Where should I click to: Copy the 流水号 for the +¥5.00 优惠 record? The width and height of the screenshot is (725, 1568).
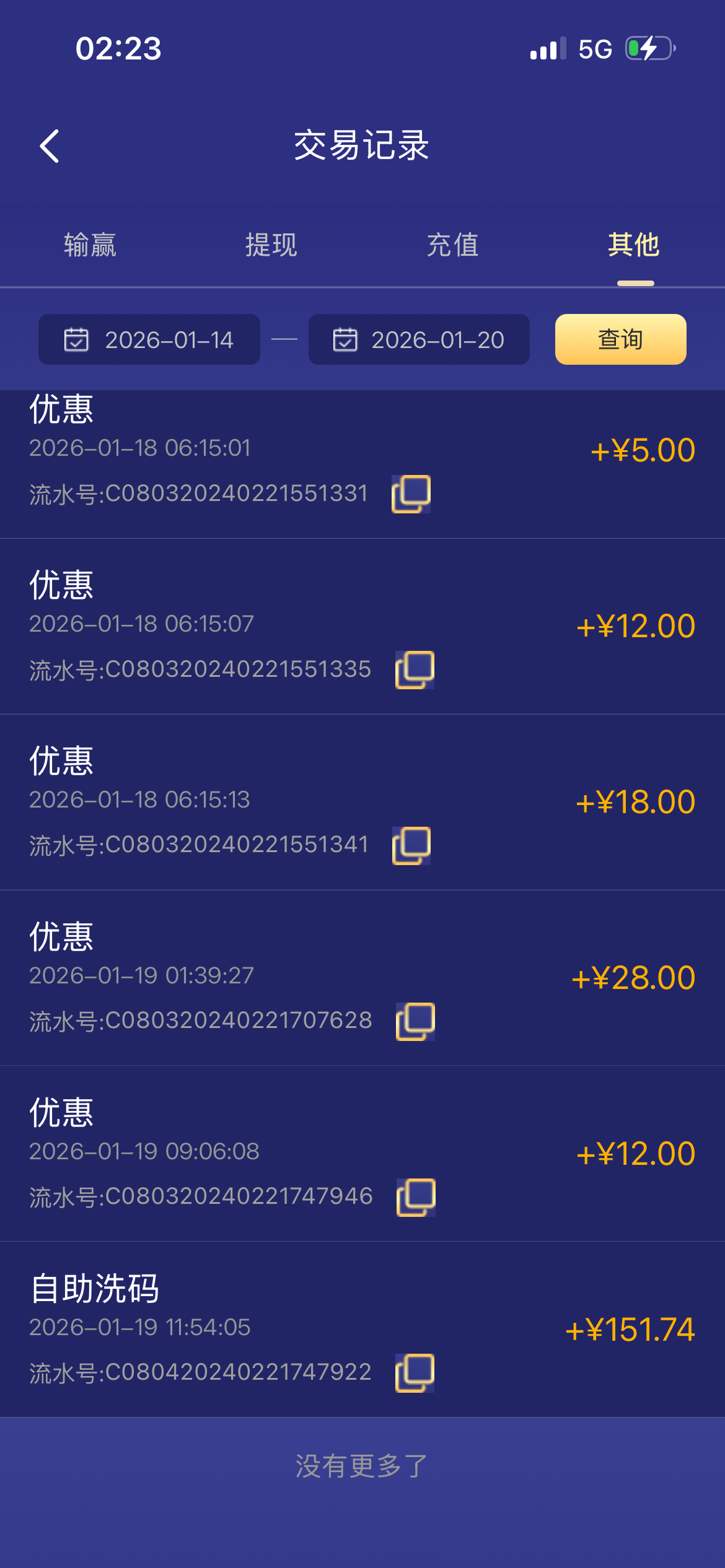pyautogui.click(x=411, y=493)
